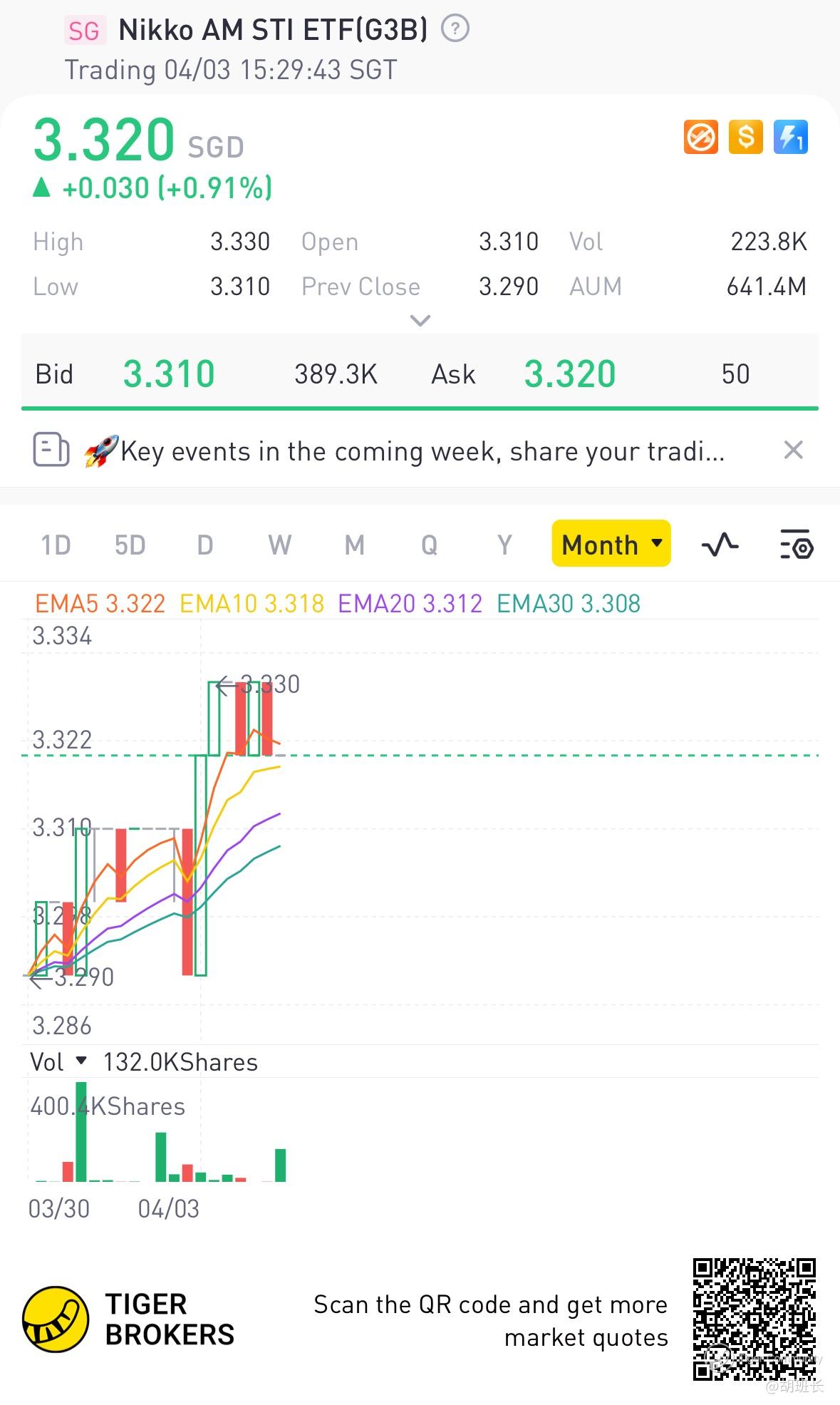Open the help icon beside the ETF name
Image resolution: width=840 pixels, height=1405 pixels.
(x=455, y=29)
